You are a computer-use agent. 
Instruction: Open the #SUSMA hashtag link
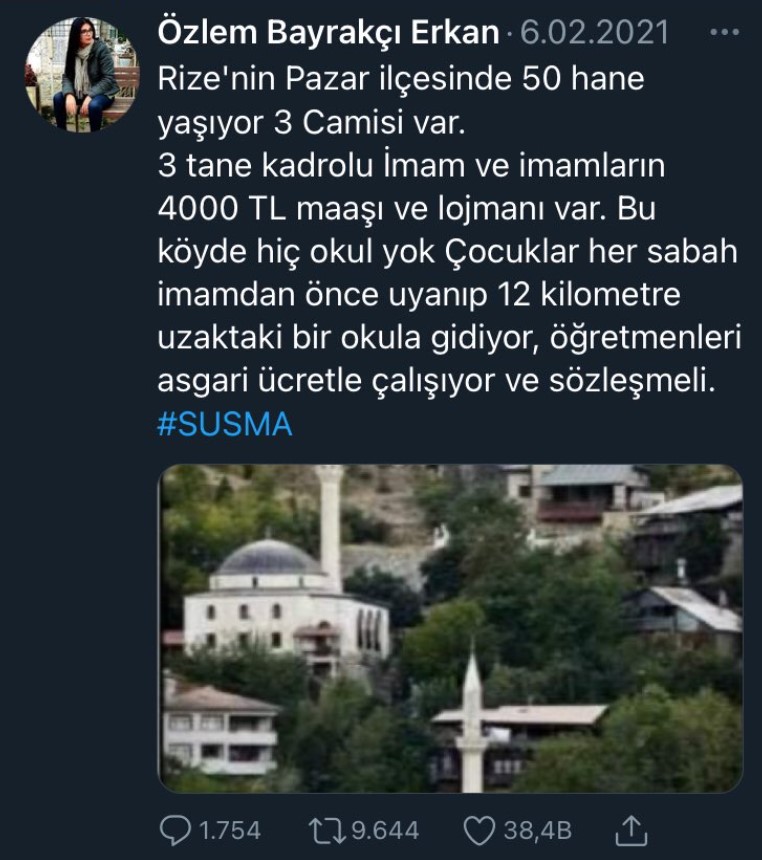point(225,424)
